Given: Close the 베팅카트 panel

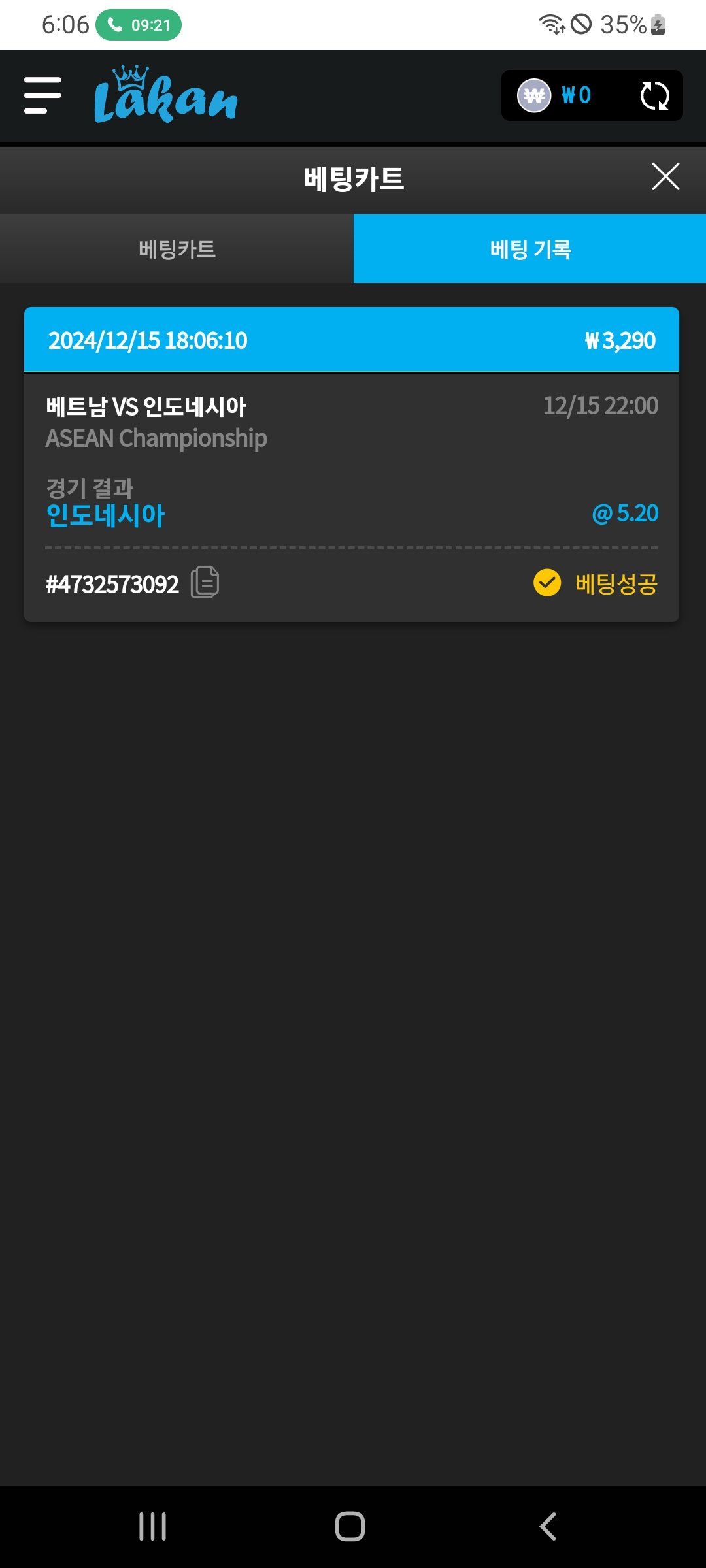Looking at the screenshot, I should coord(665,176).
